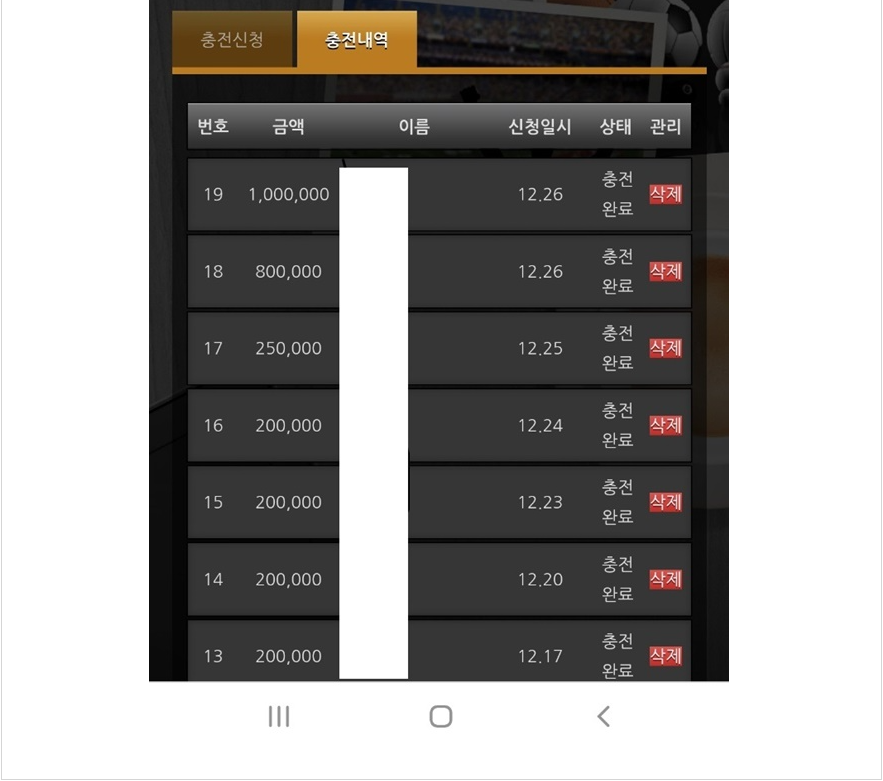This screenshot has width=883, height=781.
Task: Go back with system back button
Action: [x=603, y=716]
